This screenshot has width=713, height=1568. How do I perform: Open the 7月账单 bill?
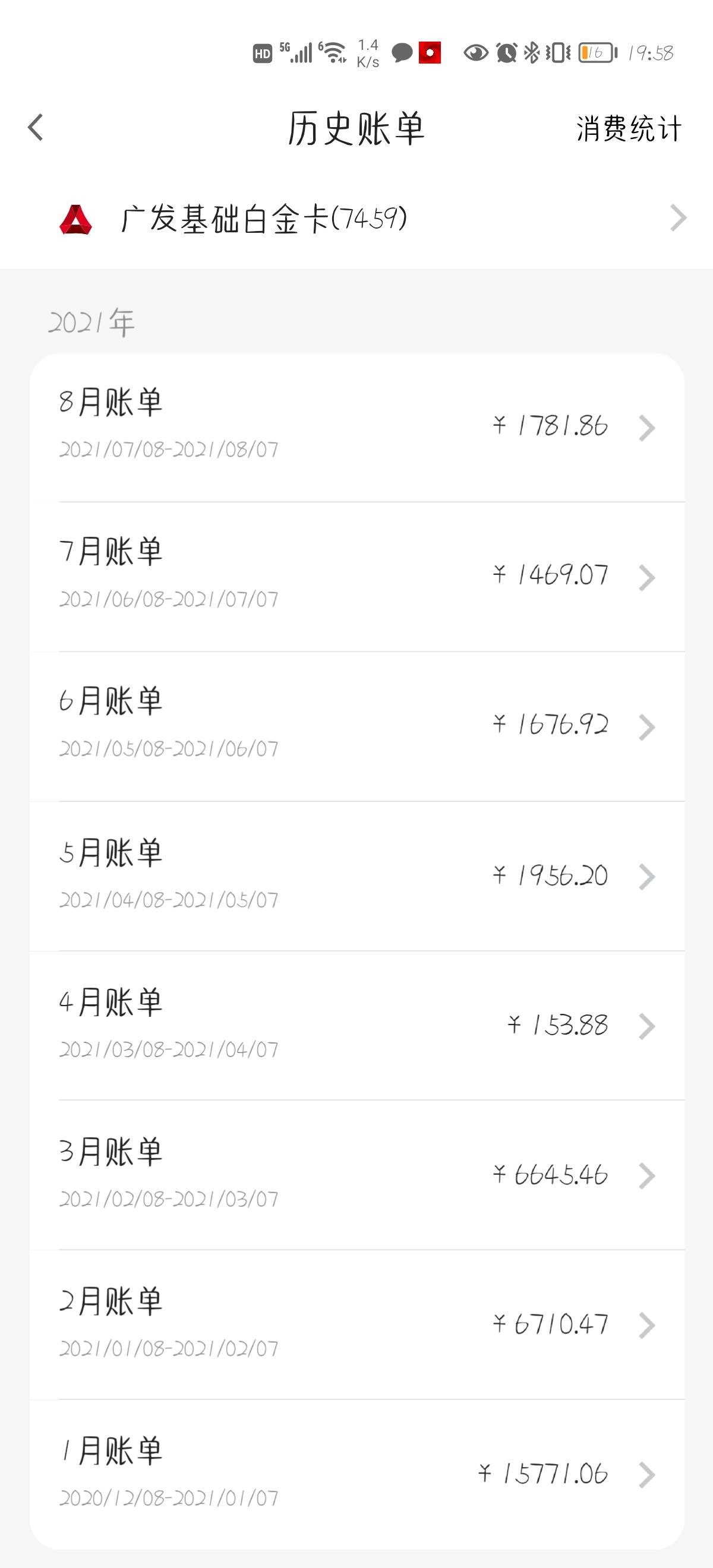pos(358,577)
